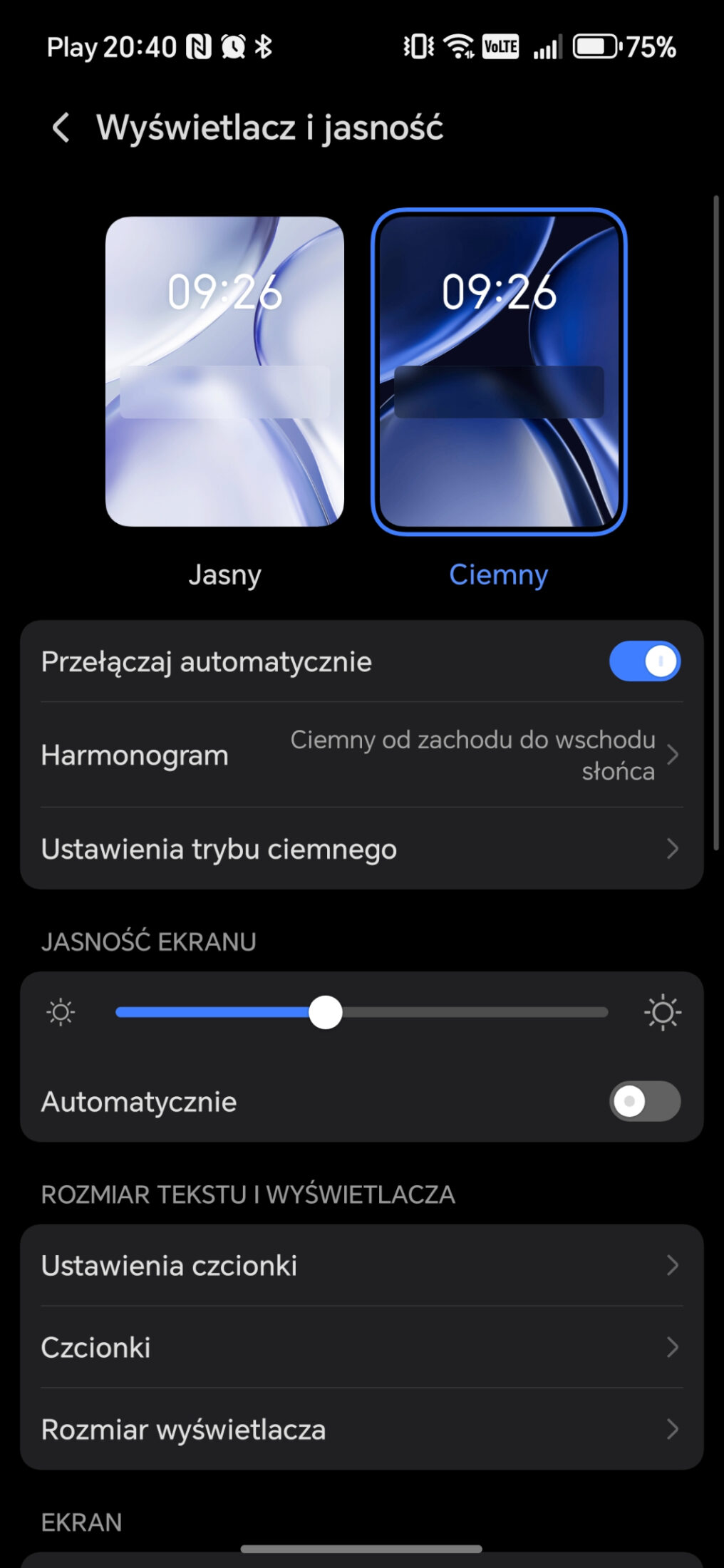Open Ustawienia czcionki

[x=361, y=1266]
